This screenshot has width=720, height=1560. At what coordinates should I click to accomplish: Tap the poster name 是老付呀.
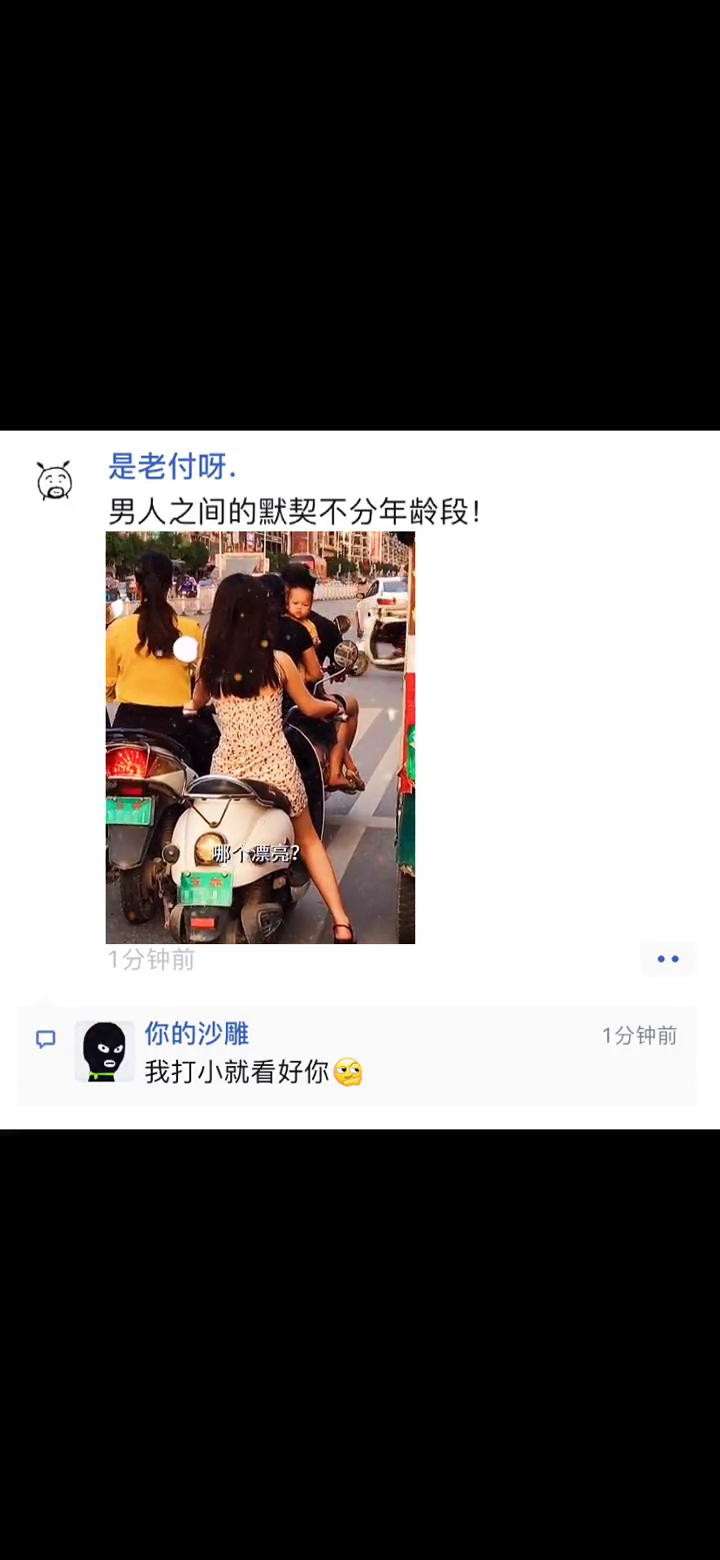[172, 466]
